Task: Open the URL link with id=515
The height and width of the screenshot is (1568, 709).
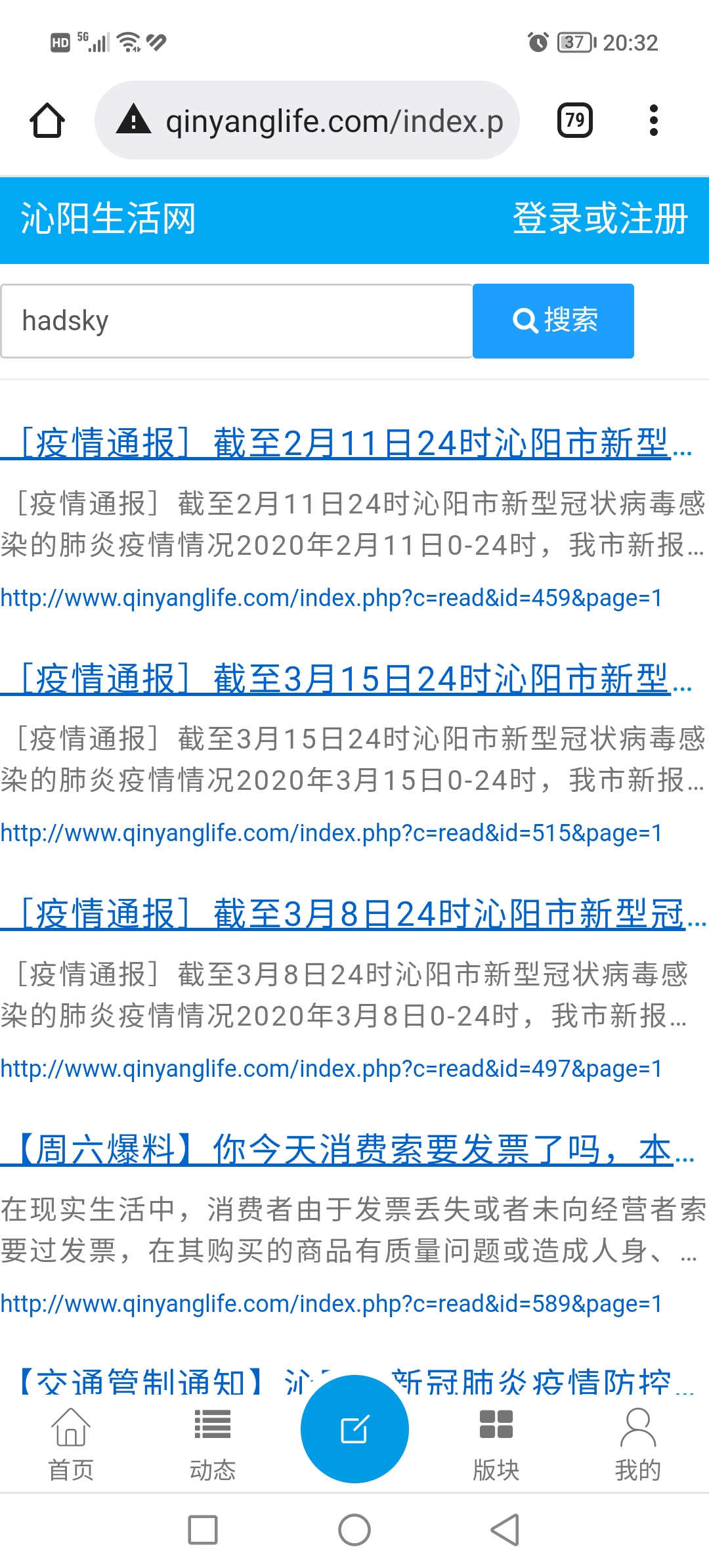Action: click(x=331, y=833)
